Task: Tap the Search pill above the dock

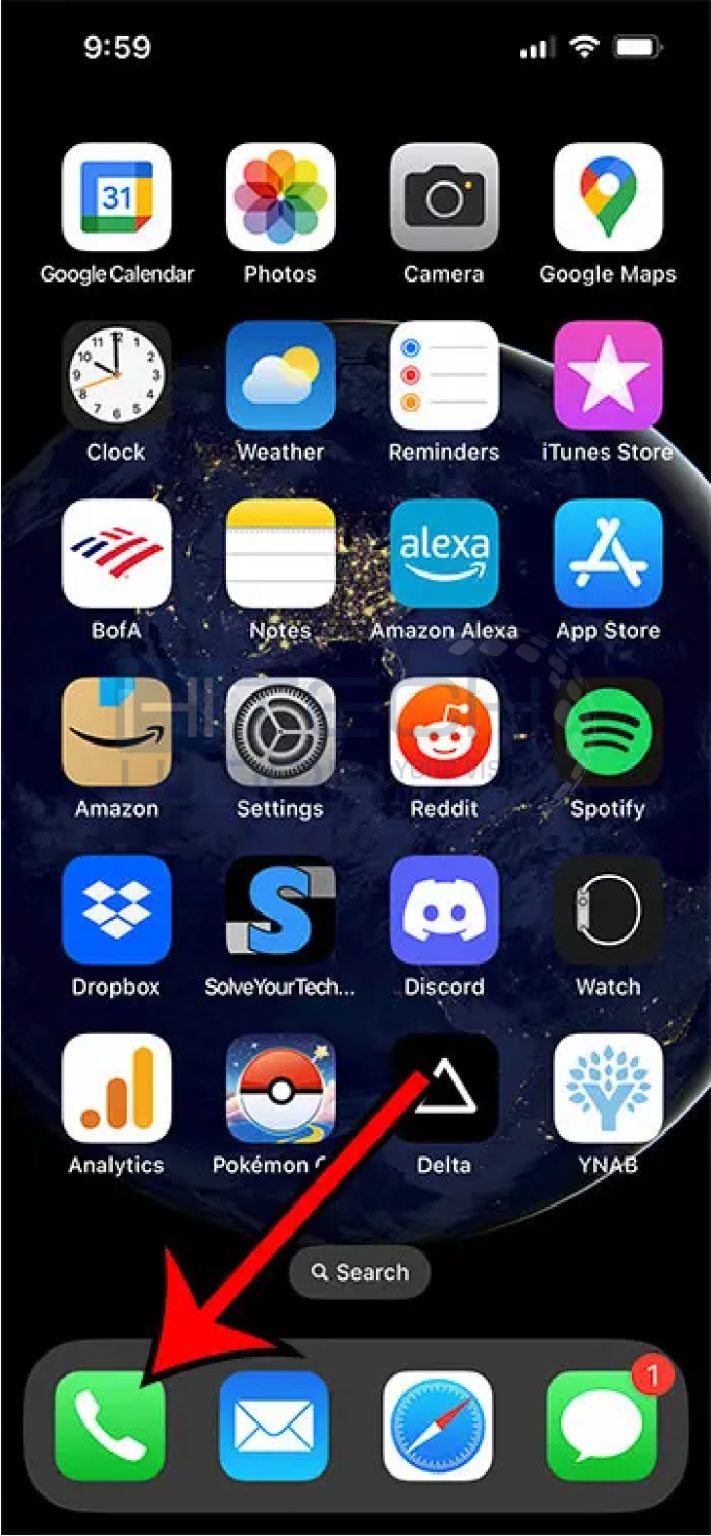Action: [360, 1272]
